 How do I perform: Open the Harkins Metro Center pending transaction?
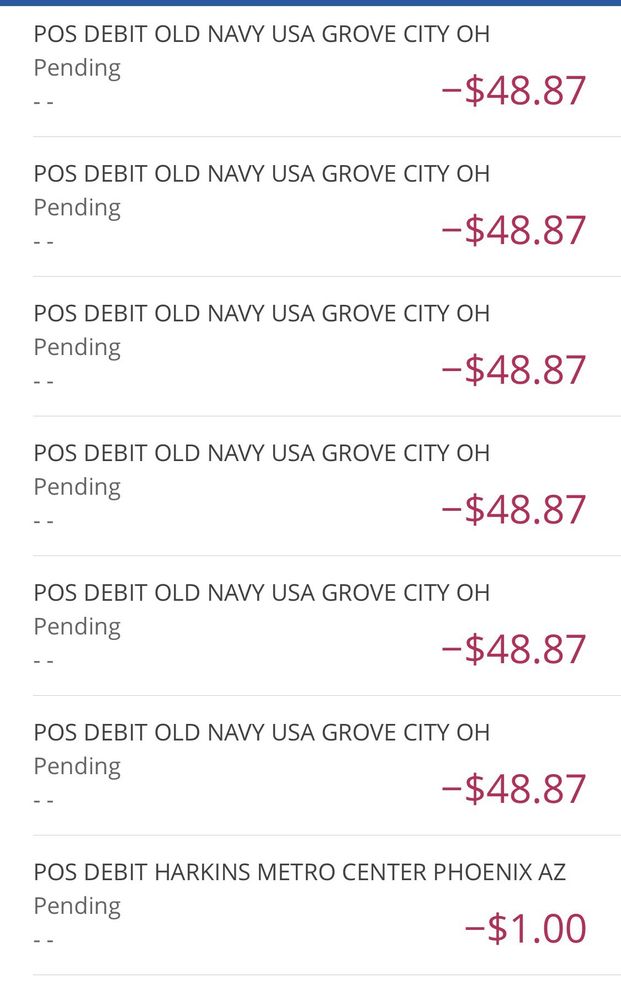click(300, 873)
